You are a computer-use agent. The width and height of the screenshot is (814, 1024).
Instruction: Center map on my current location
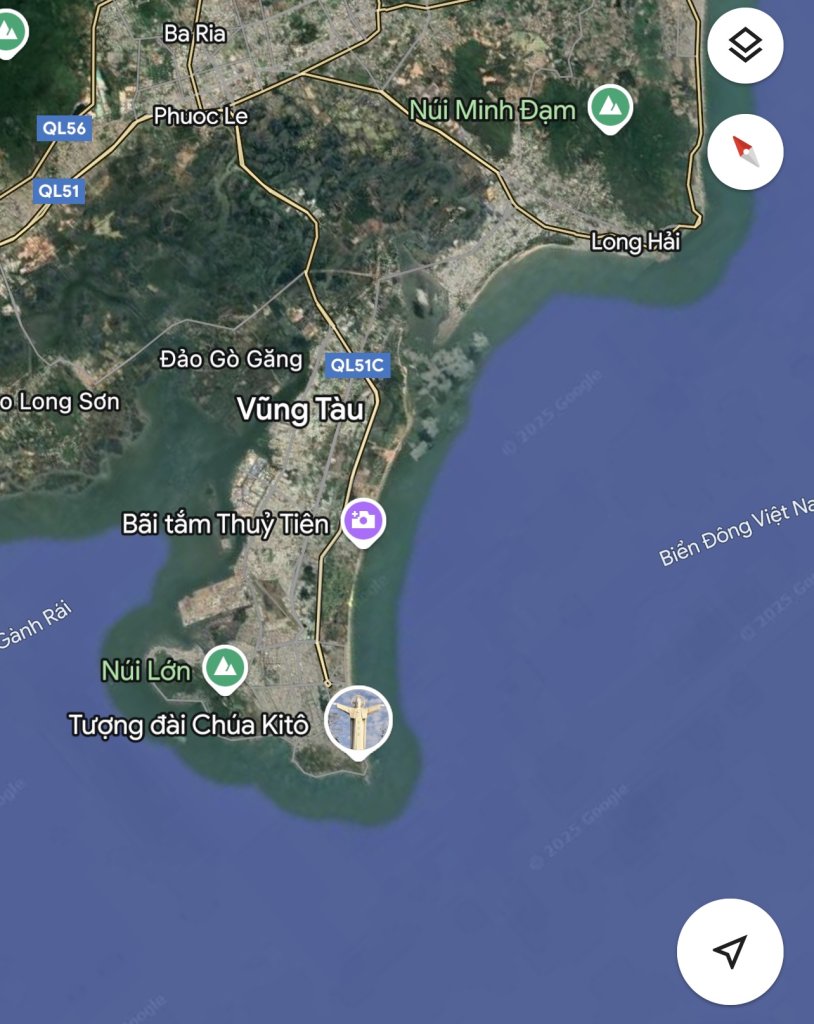coord(730,951)
